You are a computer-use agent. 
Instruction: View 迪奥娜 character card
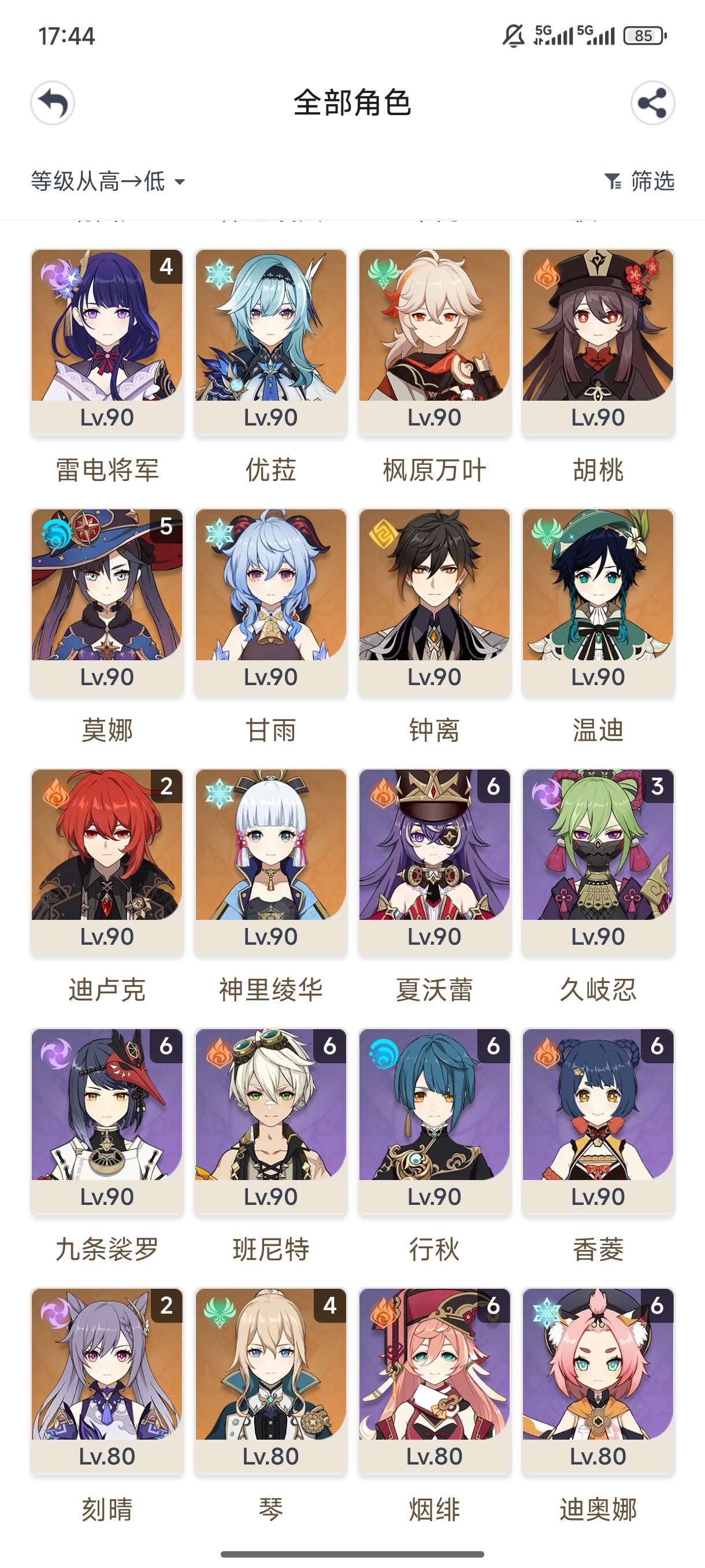click(598, 1381)
